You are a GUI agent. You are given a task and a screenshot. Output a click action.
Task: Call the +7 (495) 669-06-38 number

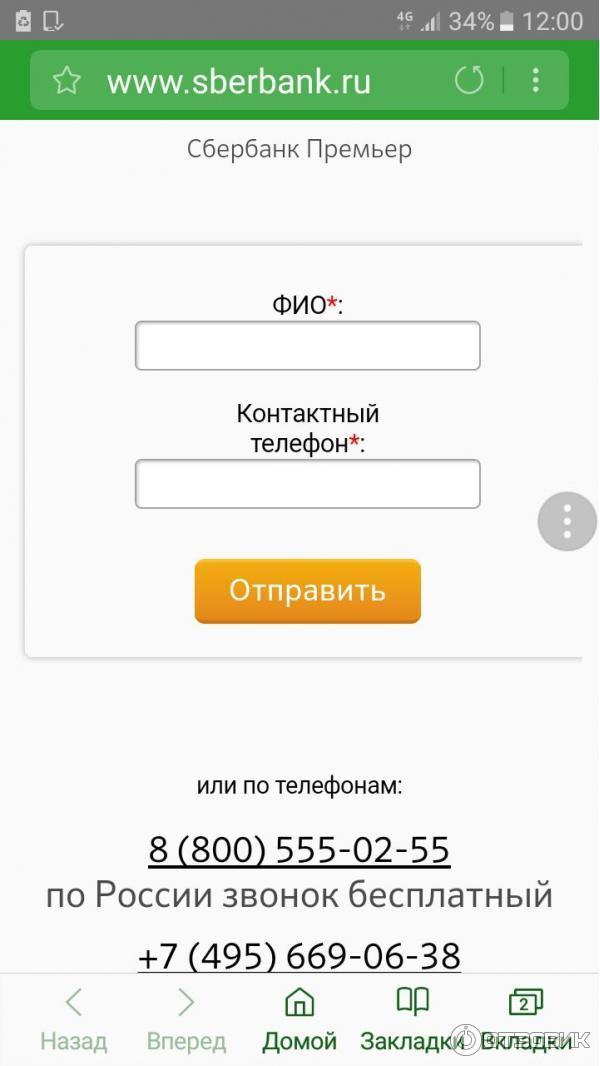pos(299,955)
